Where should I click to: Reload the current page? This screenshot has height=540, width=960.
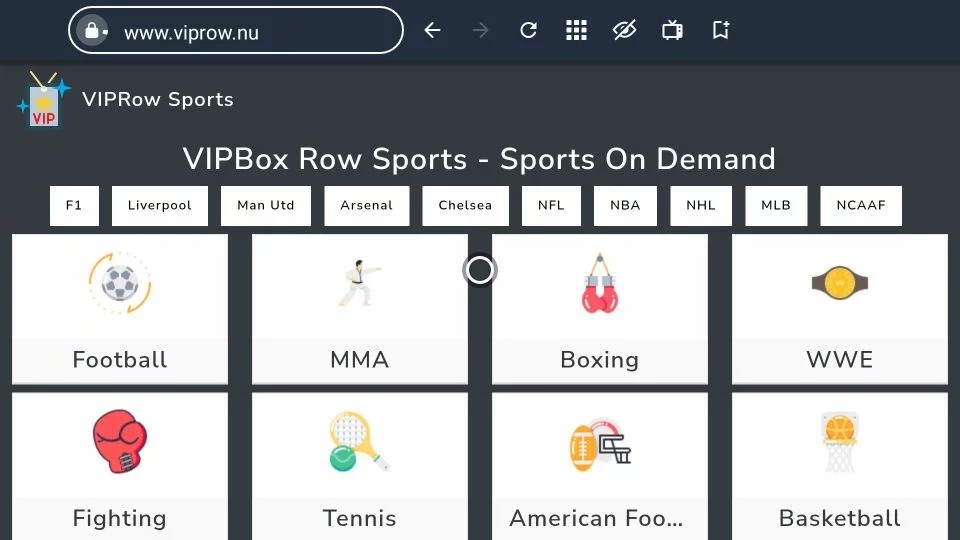528,31
